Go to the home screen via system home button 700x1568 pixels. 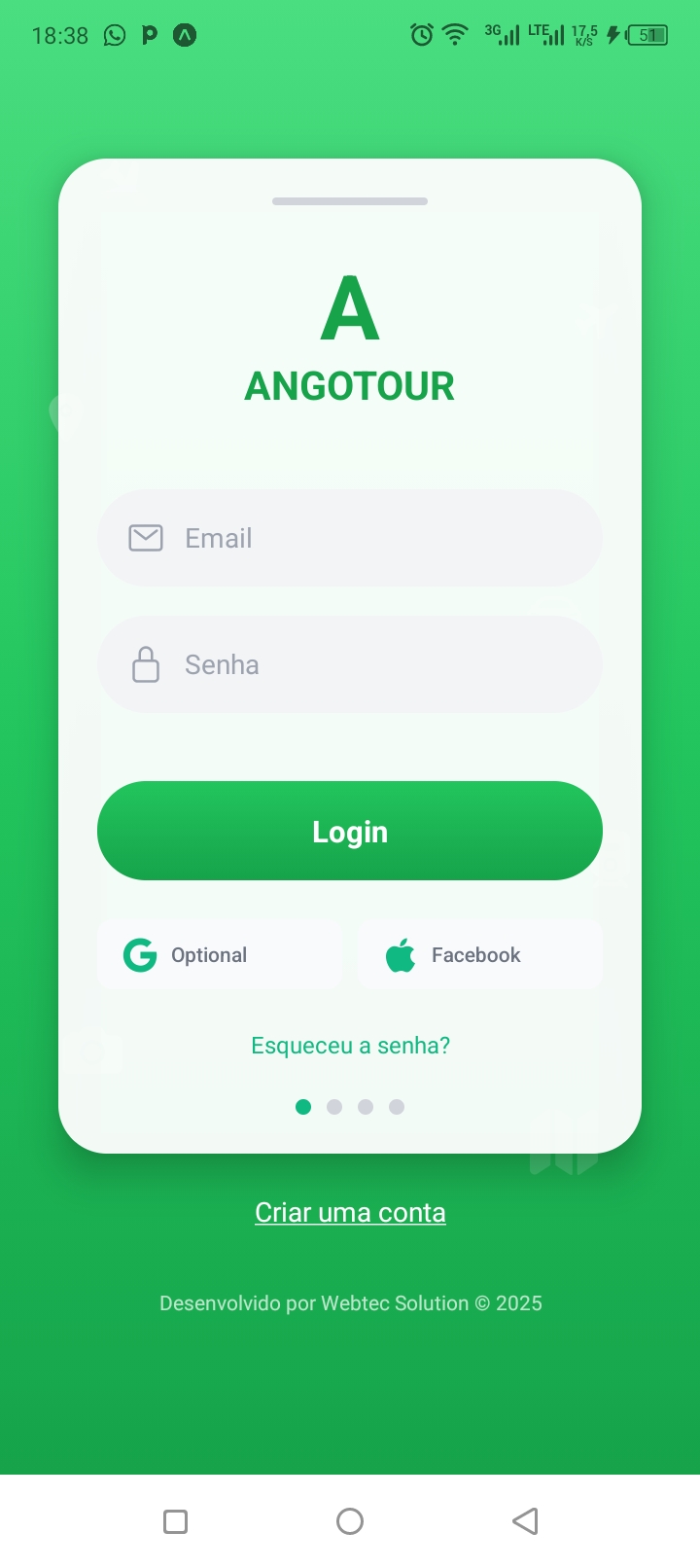(350, 1521)
